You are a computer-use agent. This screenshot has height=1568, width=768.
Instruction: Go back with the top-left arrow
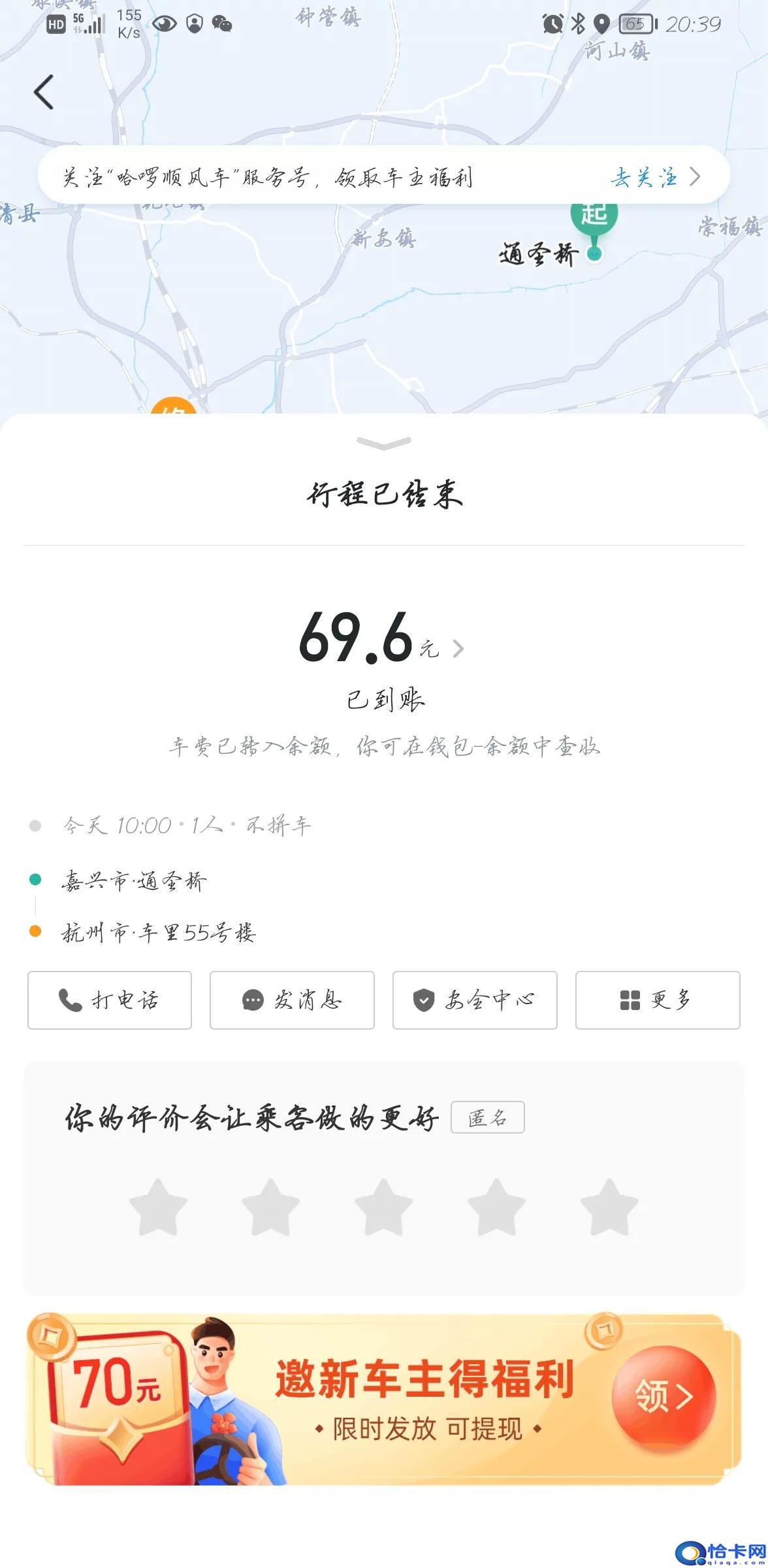pos(44,91)
